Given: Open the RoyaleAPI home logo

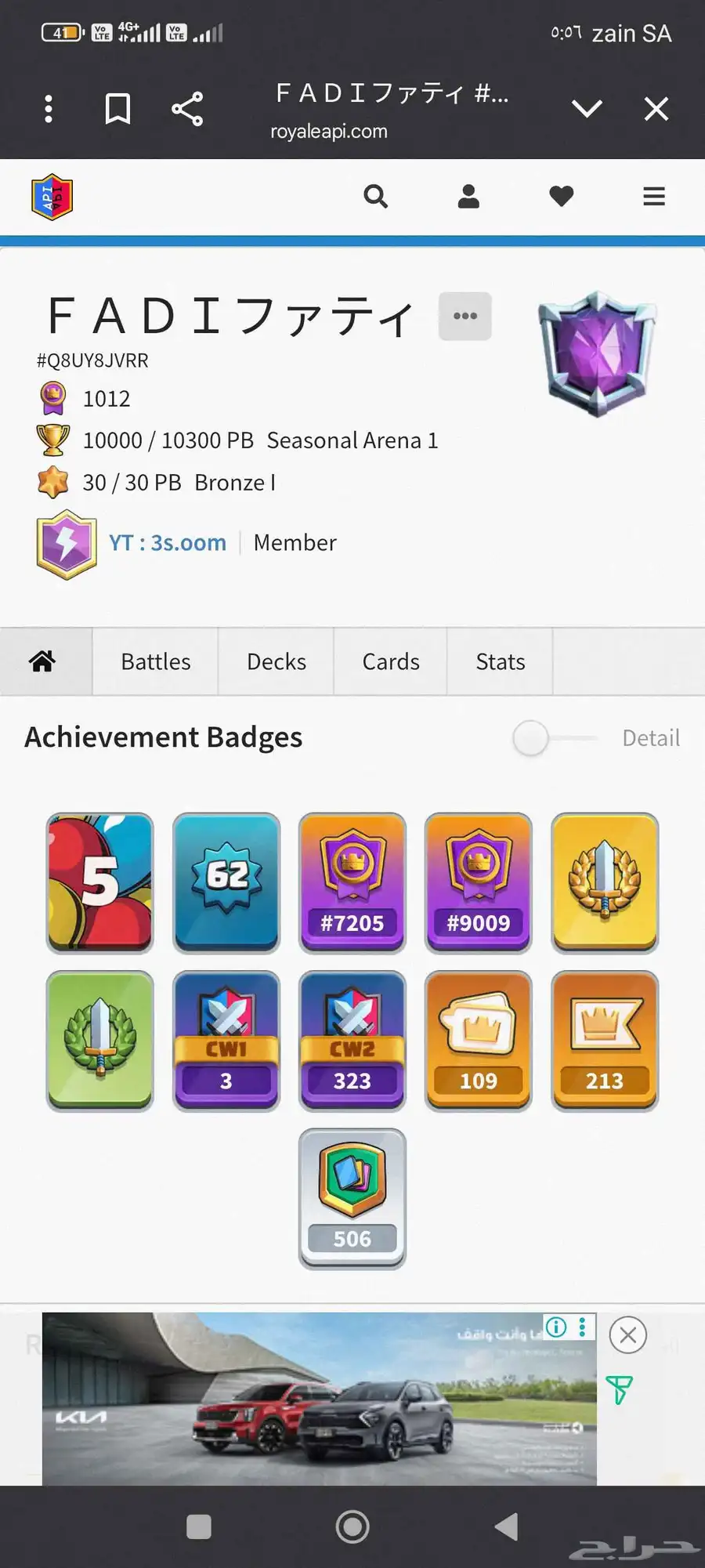Looking at the screenshot, I should pos(52,197).
